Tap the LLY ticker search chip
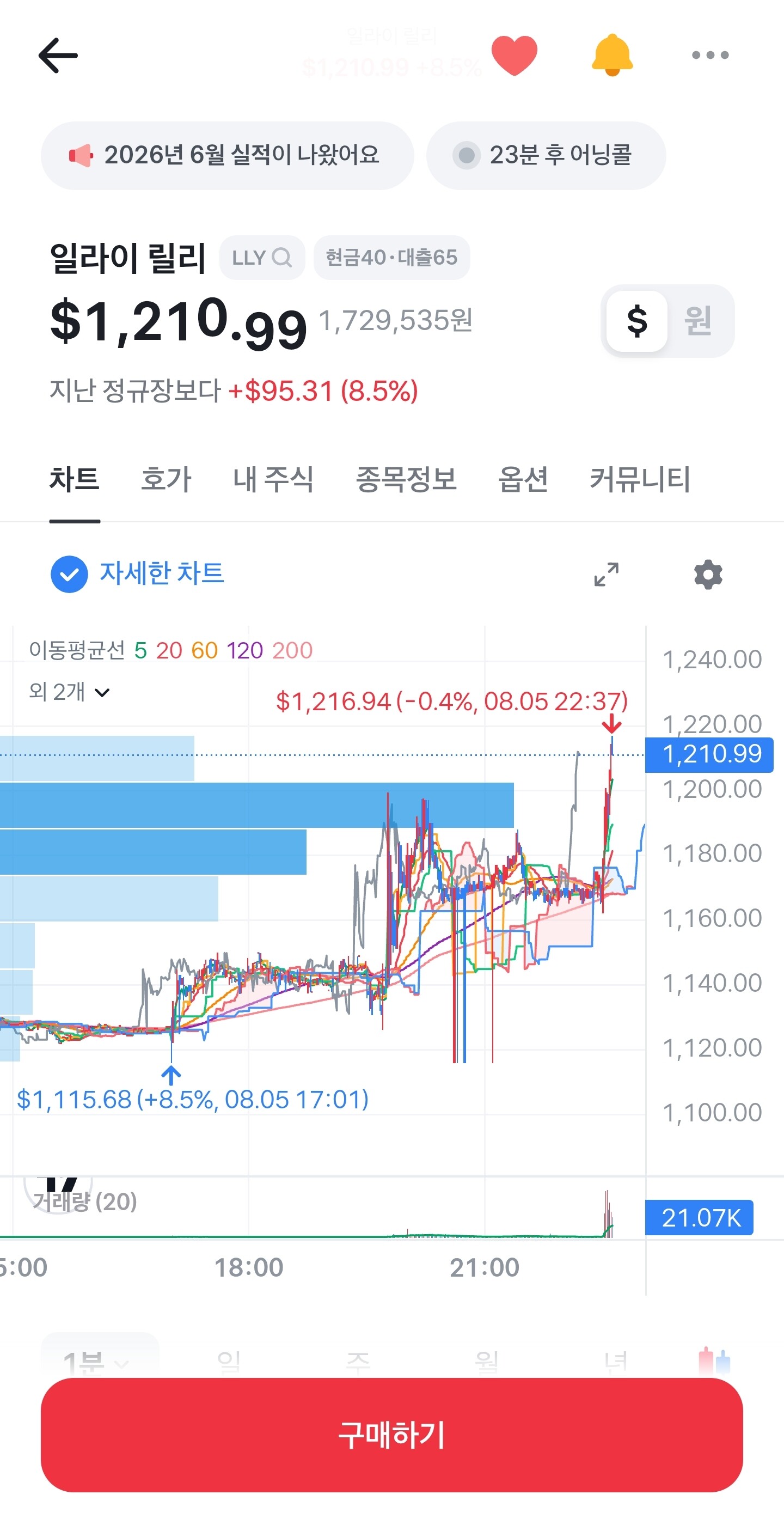The height and width of the screenshot is (1525, 784). [x=262, y=258]
